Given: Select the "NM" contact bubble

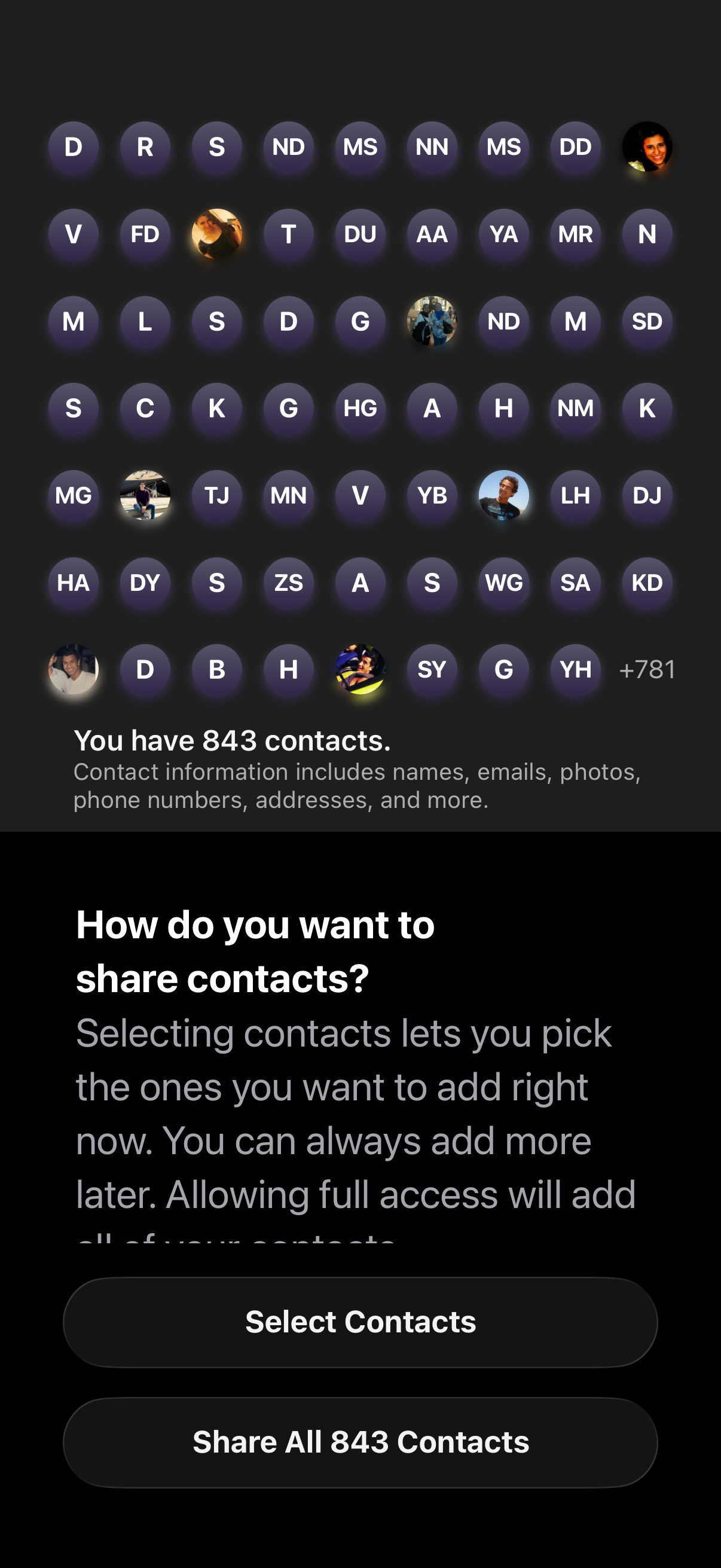Looking at the screenshot, I should tap(576, 409).
